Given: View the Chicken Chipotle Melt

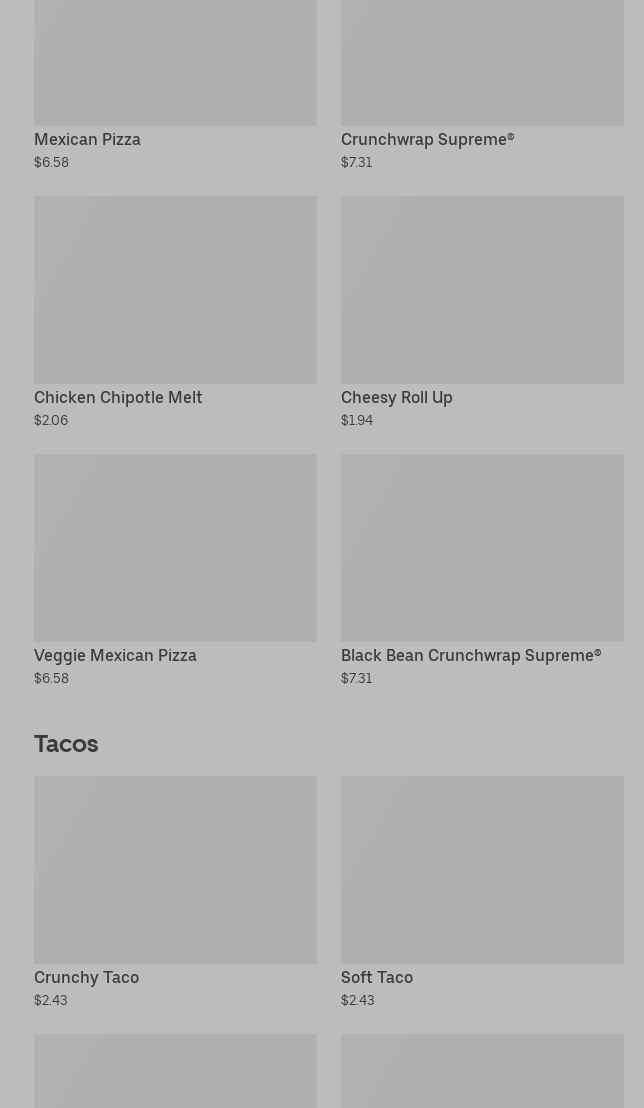Looking at the screenshot, I should point(175,312).
